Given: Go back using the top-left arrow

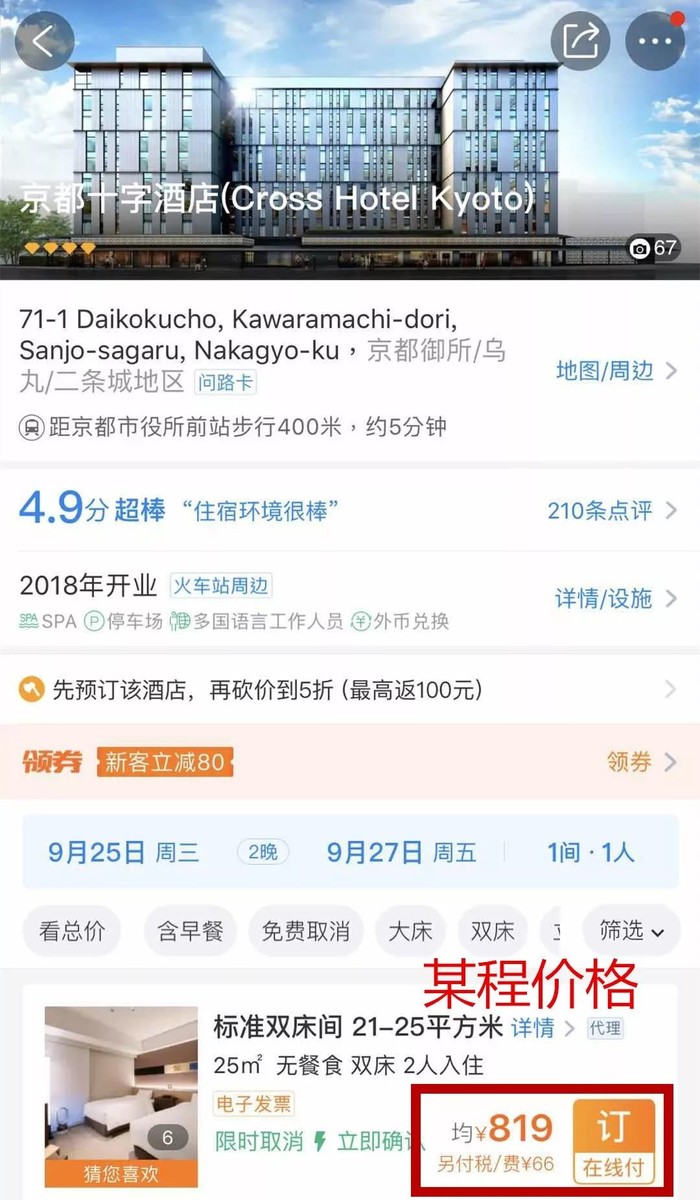Looking at the screenshot, I should pos(42,42).
